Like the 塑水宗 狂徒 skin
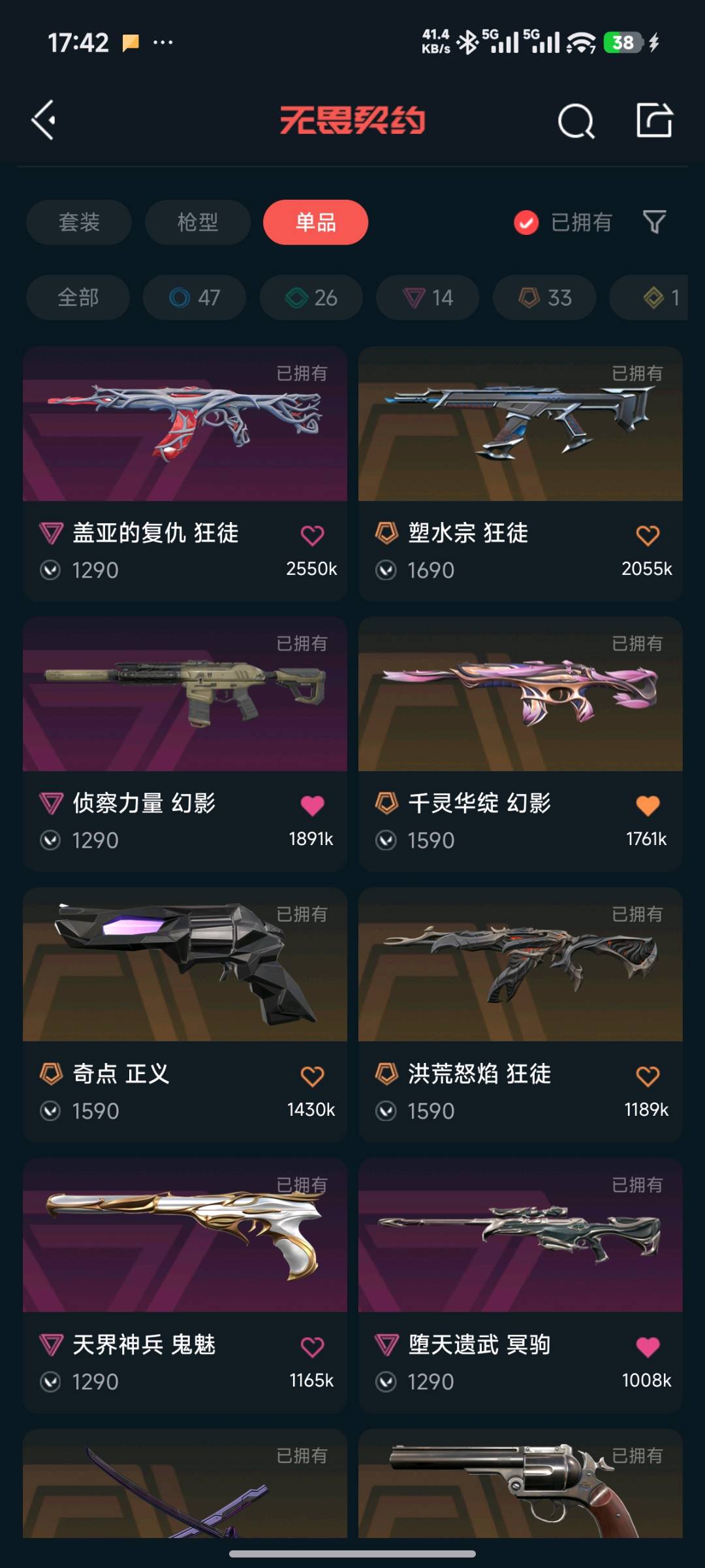The height and width of the screenshot is (1568, 705). (x=648, y=536)
